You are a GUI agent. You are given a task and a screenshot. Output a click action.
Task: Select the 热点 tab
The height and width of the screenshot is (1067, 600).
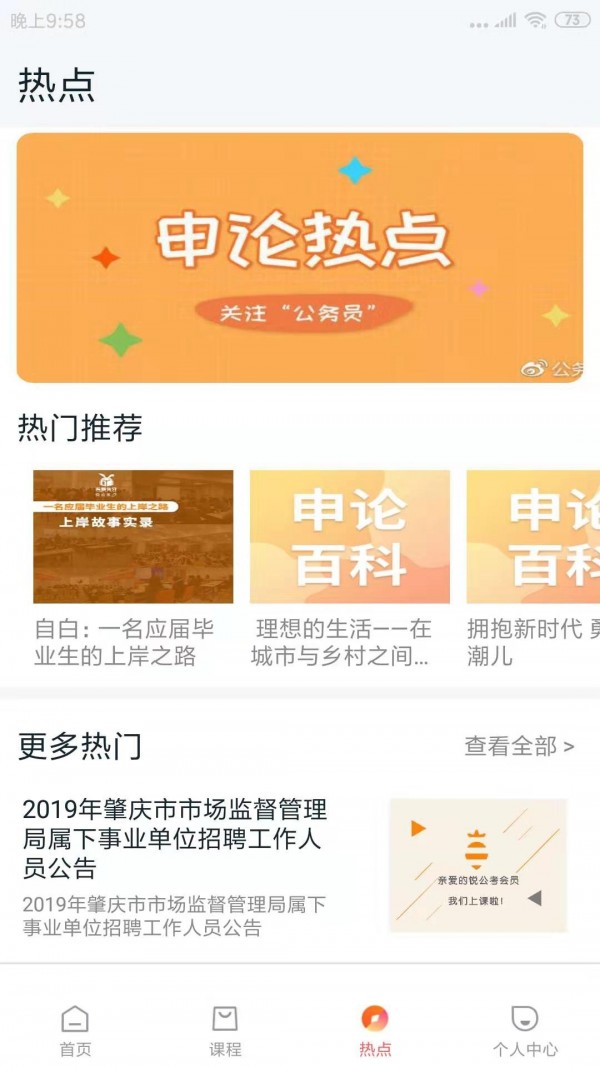click(x=375, y=1031)
